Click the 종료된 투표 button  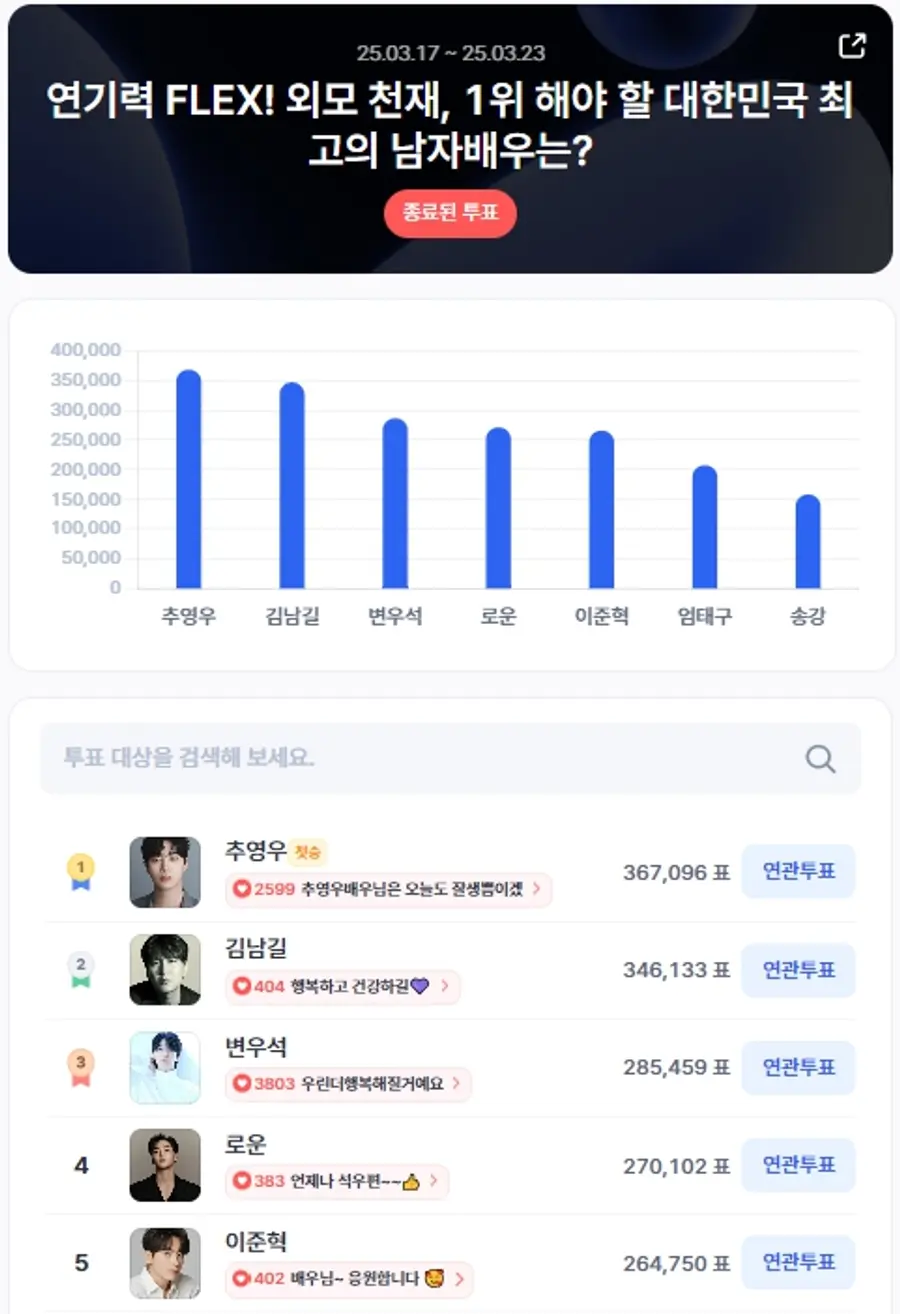pos(449,213)
